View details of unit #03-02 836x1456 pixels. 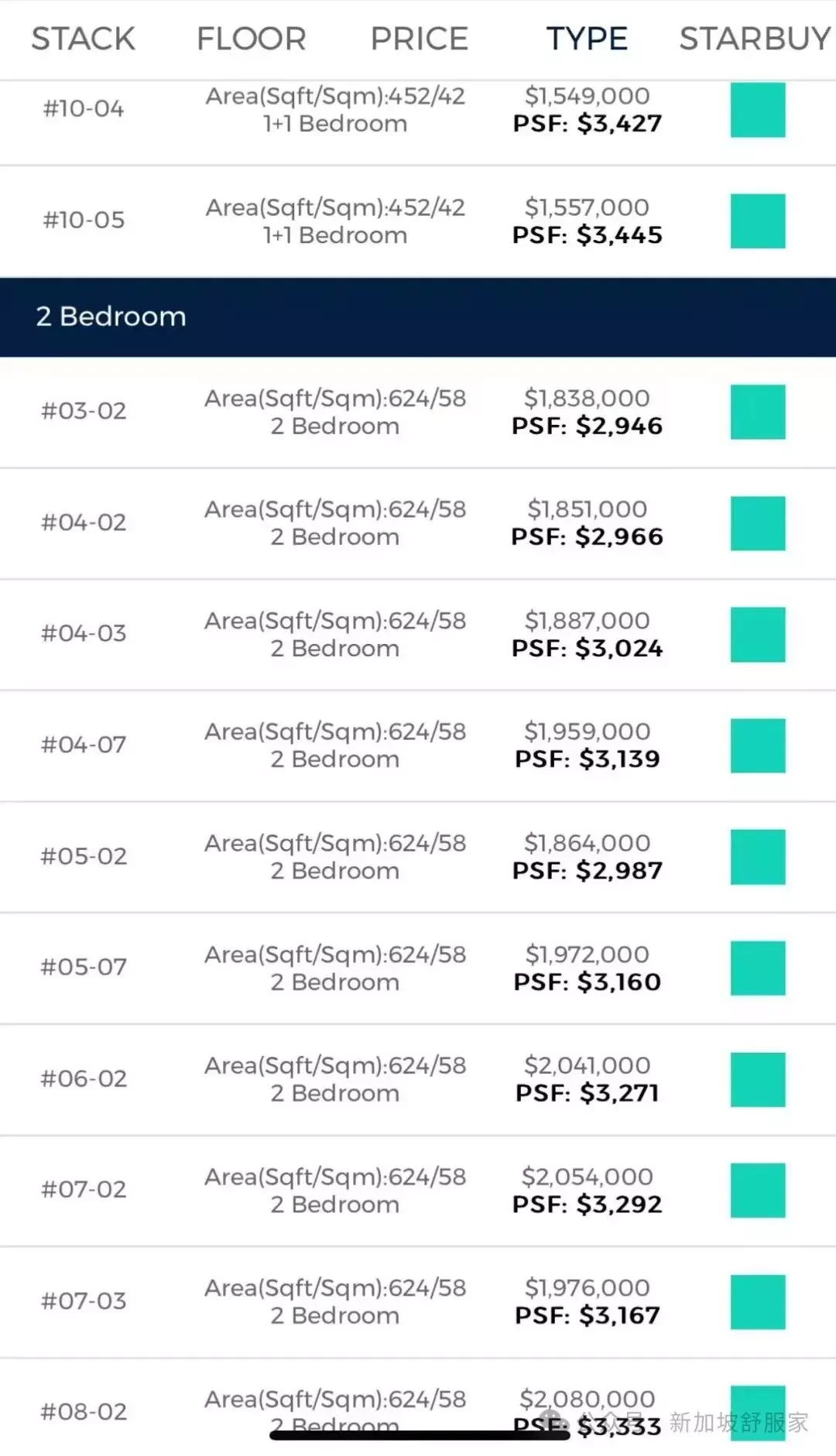(418, 412)
